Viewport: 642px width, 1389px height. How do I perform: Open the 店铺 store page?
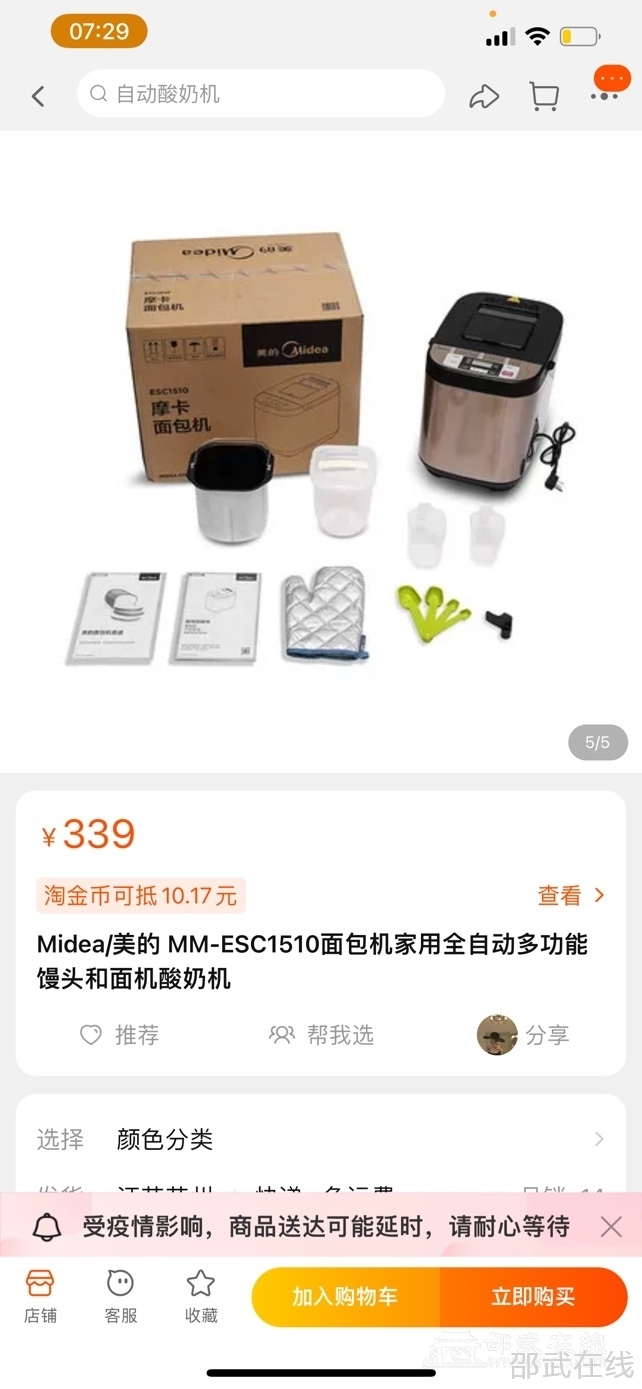point(40,1296)
